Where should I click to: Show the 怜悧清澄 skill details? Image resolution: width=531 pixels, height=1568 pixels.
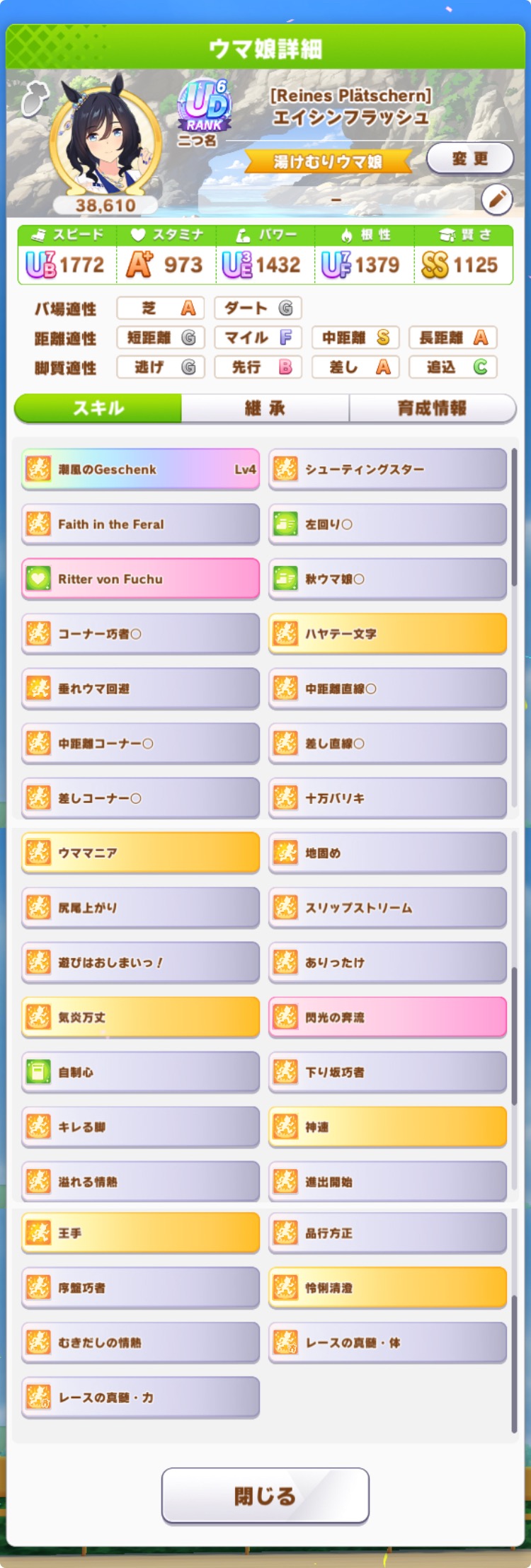pos(387,1287)
